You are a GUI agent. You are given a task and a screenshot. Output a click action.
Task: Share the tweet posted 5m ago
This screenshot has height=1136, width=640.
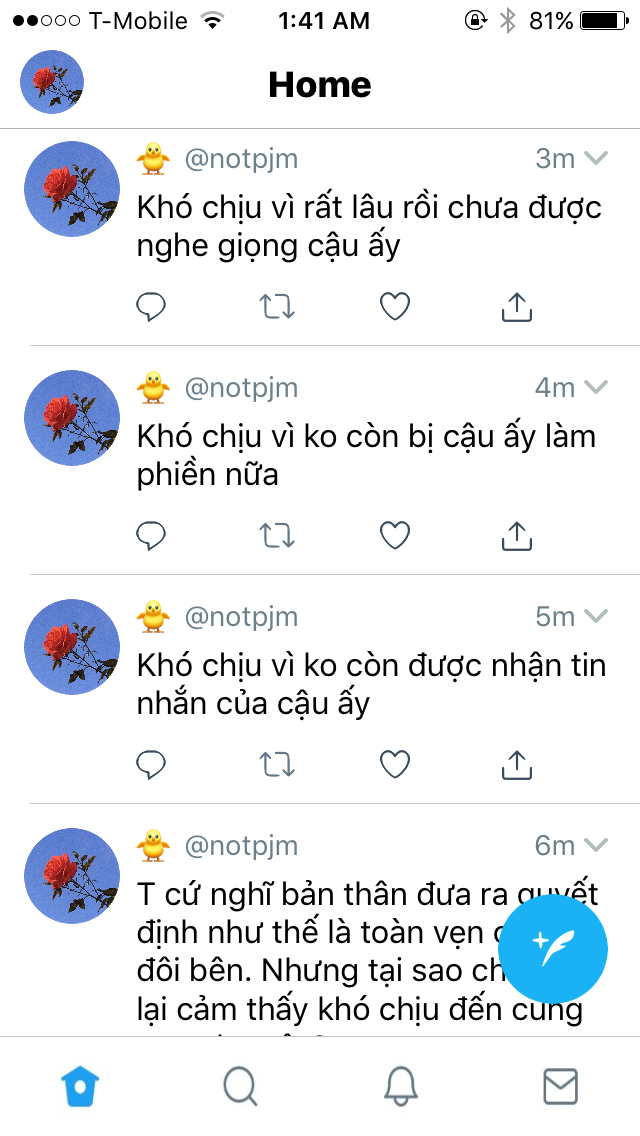click(517, 765)
